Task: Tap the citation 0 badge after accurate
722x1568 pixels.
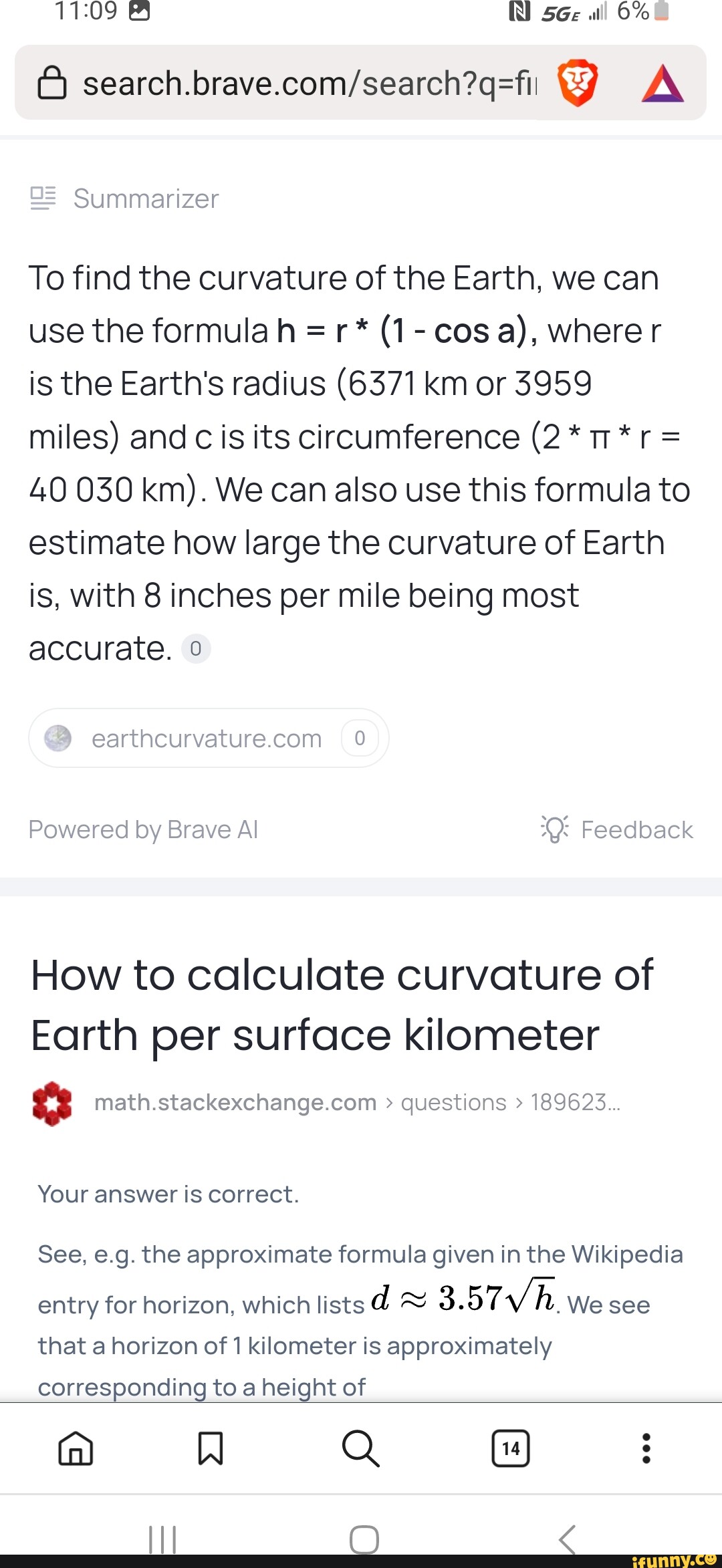Action: pyautogui.click(x=196, y=649)
